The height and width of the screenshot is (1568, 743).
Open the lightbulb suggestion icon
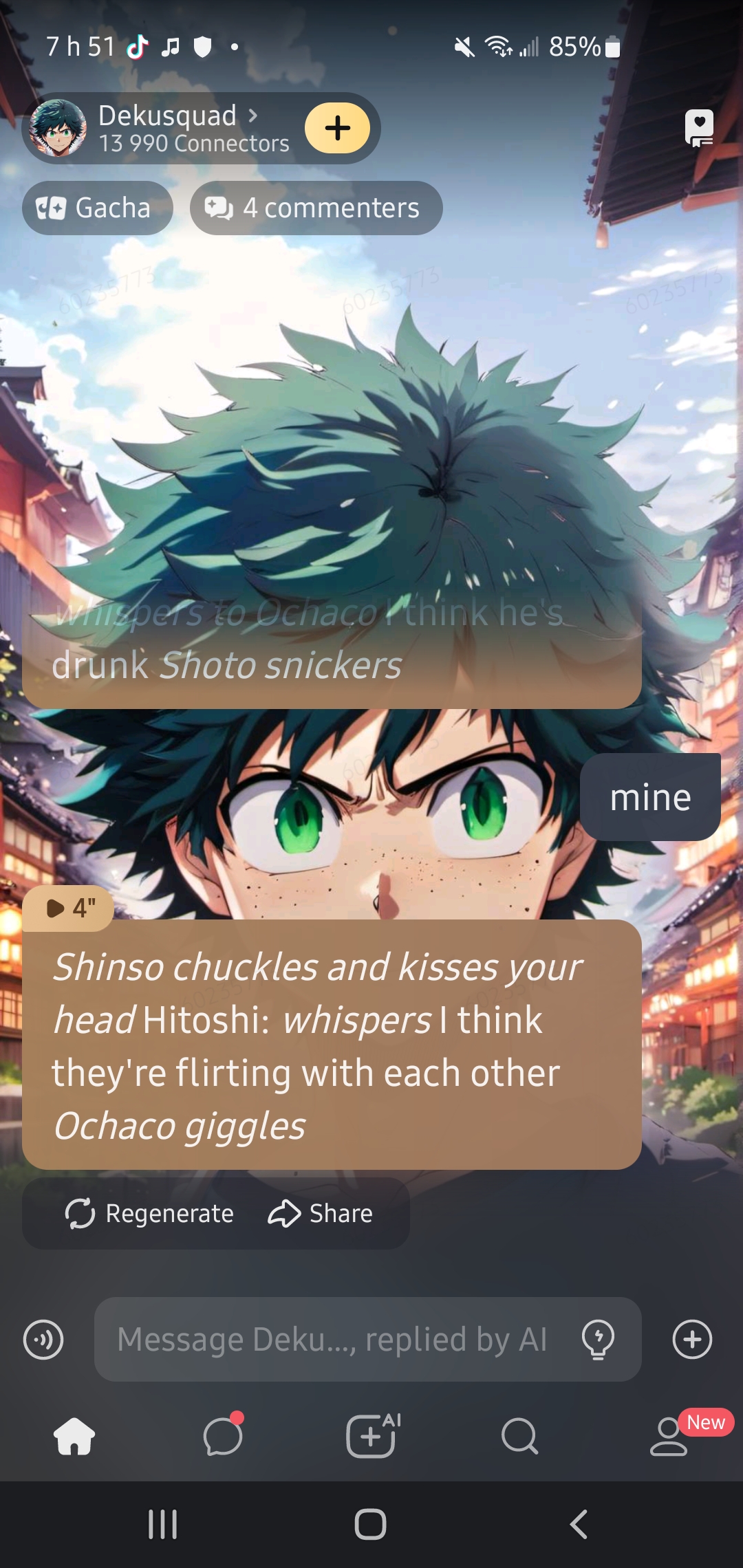coord(598,1340)
